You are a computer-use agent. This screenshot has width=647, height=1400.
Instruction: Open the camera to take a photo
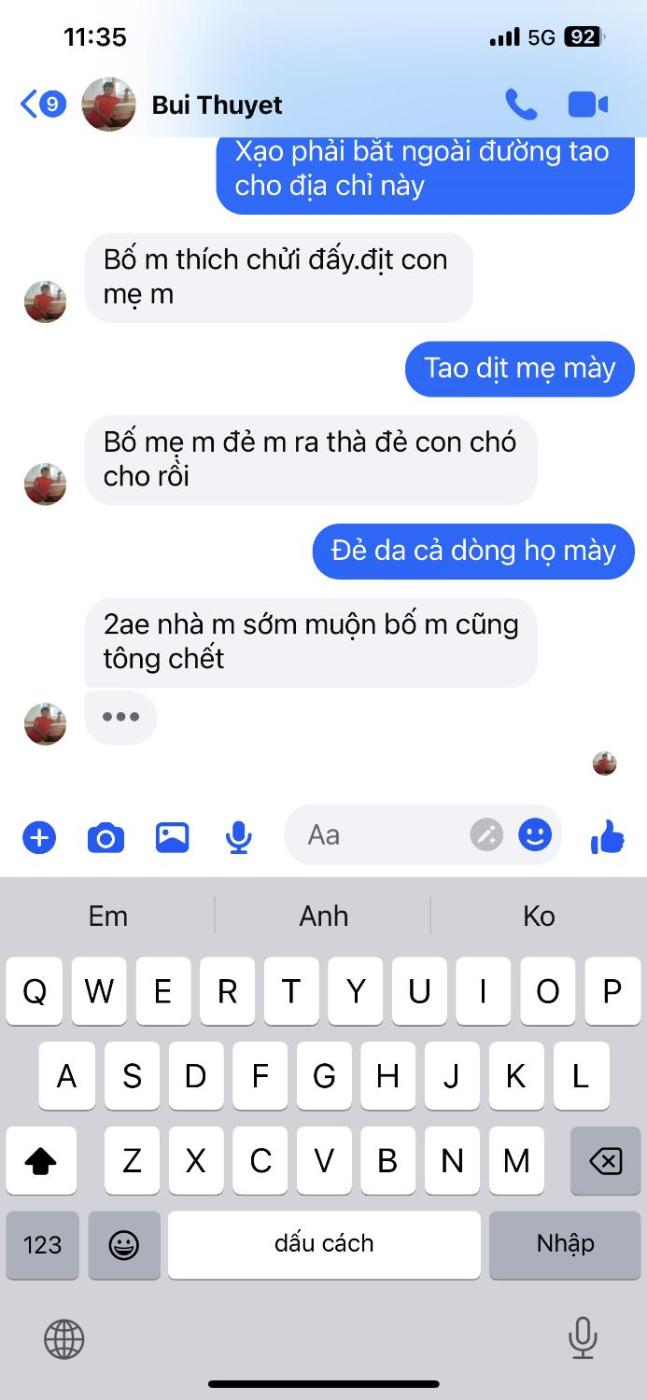click(x=106, y=837)
